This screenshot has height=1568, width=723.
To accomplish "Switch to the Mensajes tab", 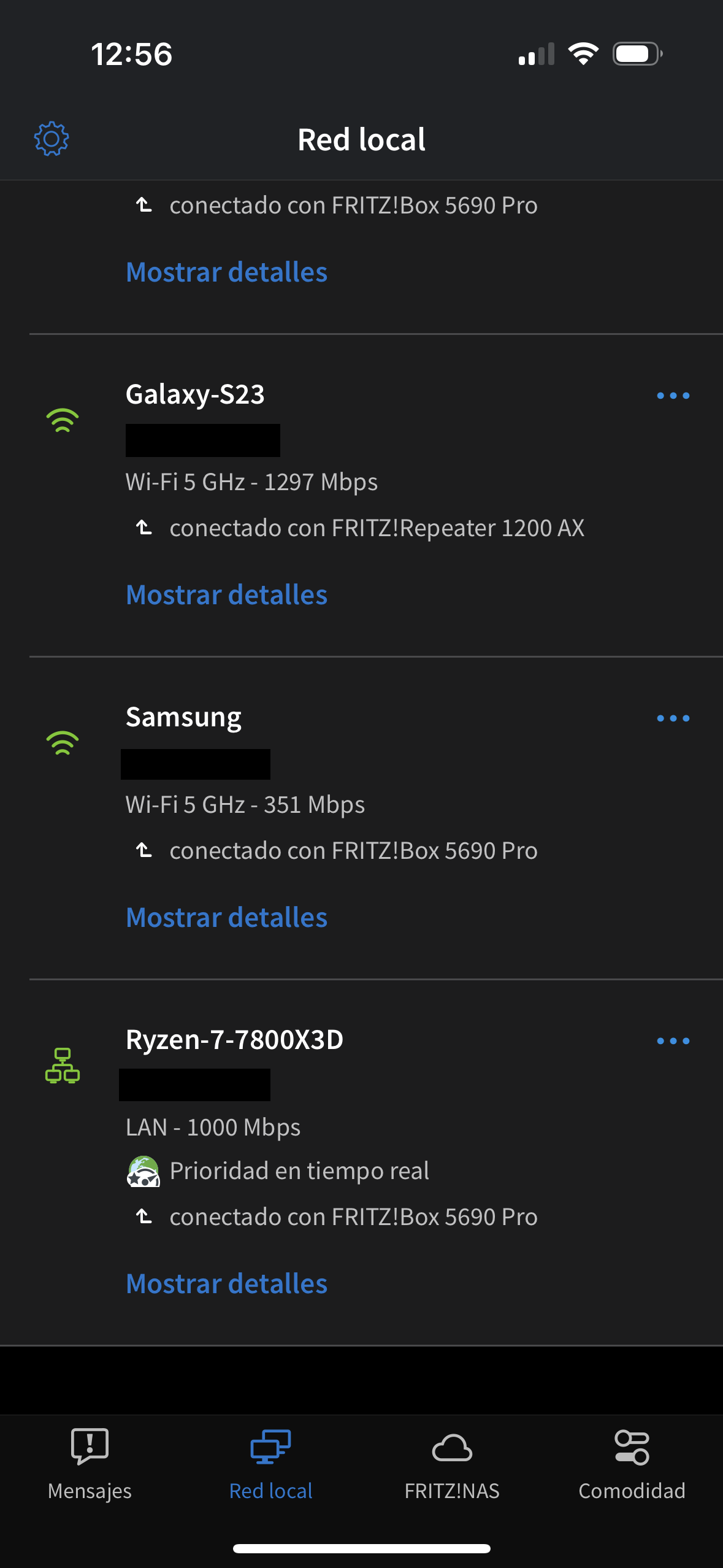I will [x=90, y=1464].
